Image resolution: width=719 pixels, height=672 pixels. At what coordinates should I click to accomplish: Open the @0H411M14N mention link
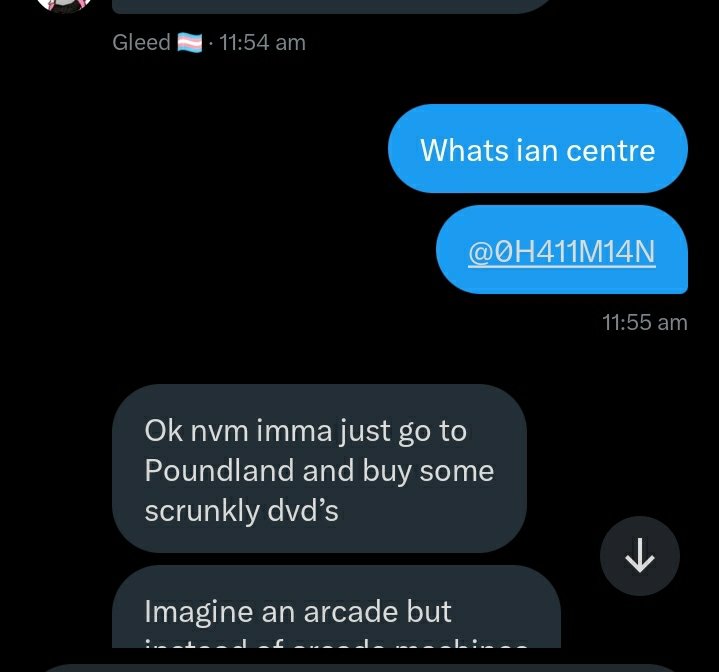pyautogui.click(x=561, y=251)
